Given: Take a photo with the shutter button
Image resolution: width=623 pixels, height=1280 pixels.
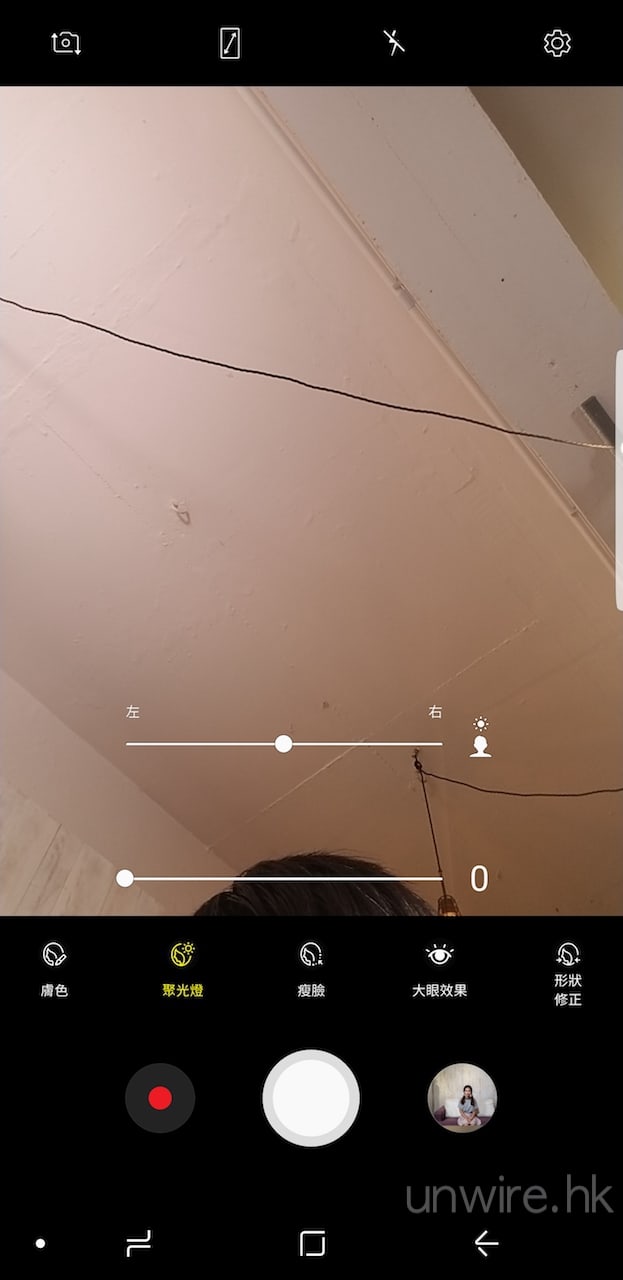Looking at the screenshot, I should [x=311, y=1098].
